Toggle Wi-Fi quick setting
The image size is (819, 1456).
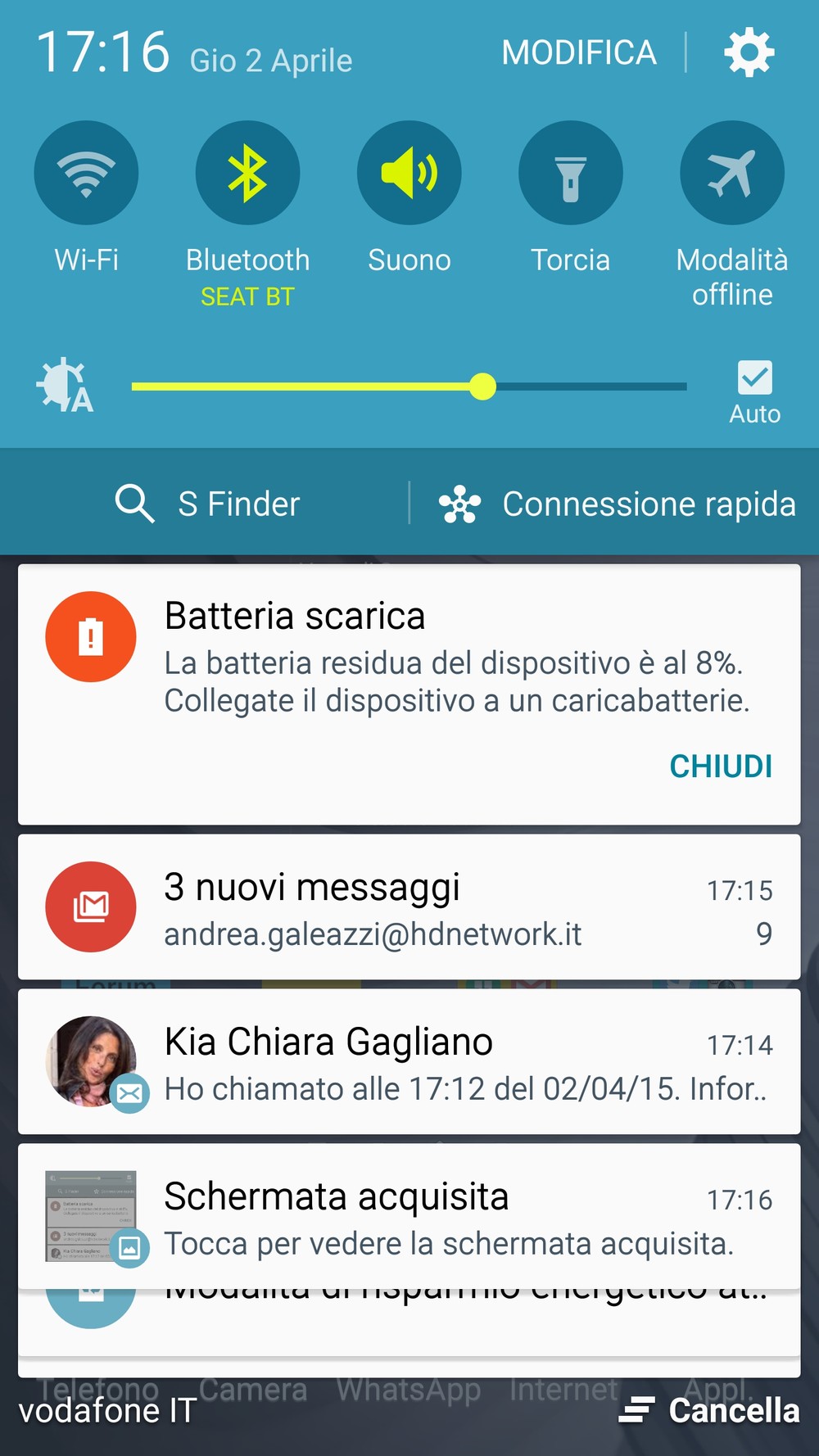pos(86,173)
